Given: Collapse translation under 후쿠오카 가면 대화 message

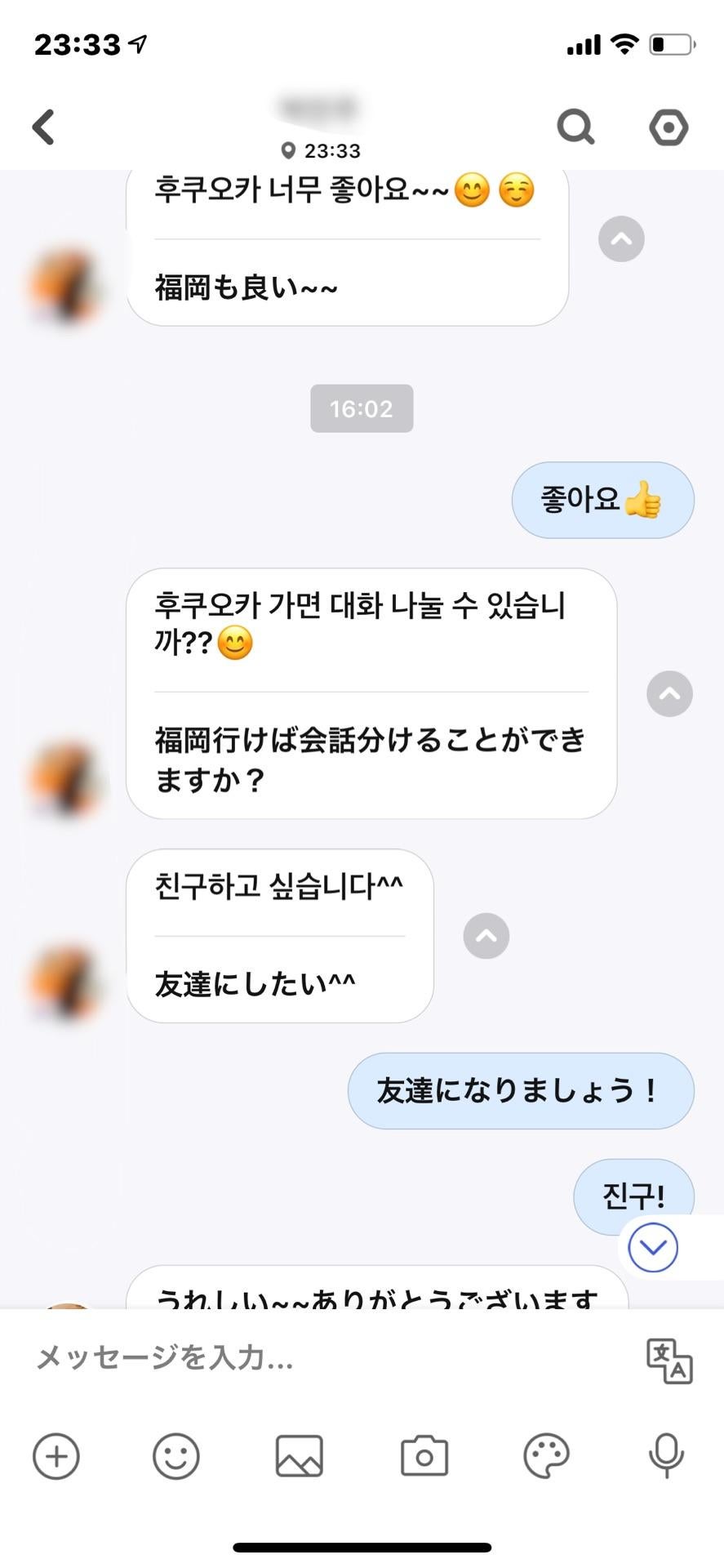Looking at the screenshot, I should 669,694.
